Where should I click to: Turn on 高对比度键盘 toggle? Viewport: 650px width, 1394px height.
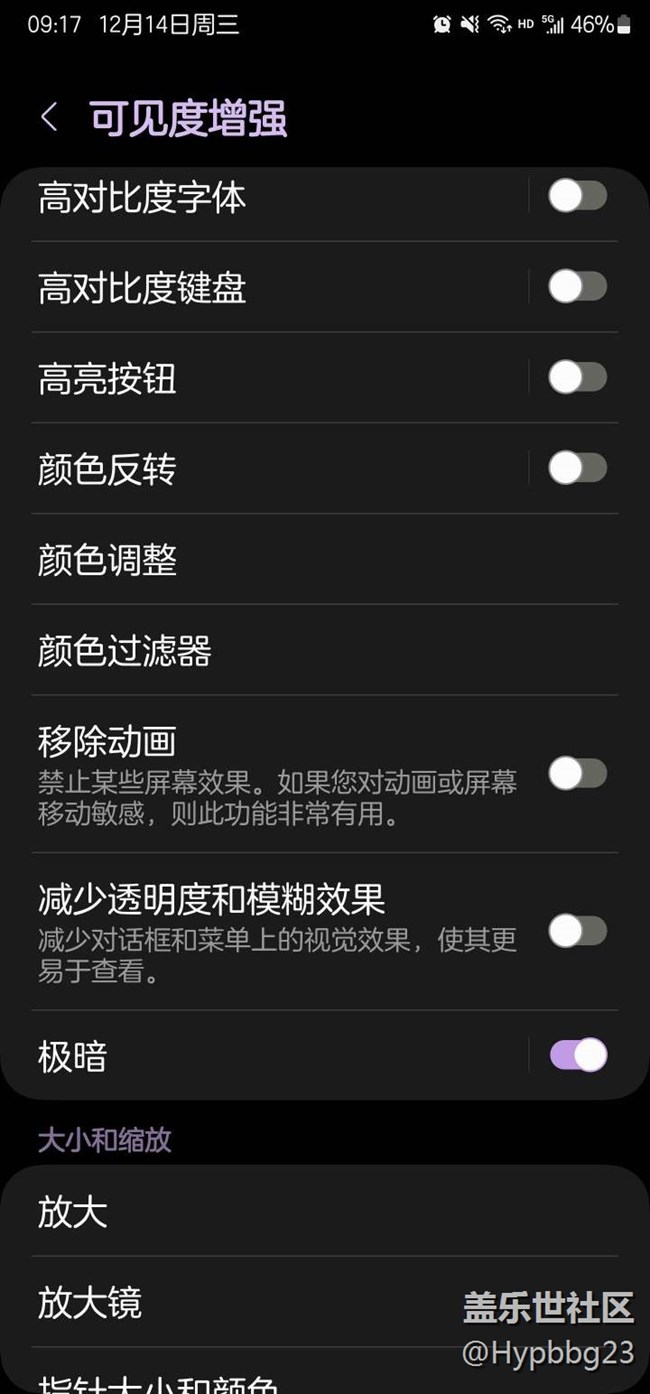click(578, 287)
